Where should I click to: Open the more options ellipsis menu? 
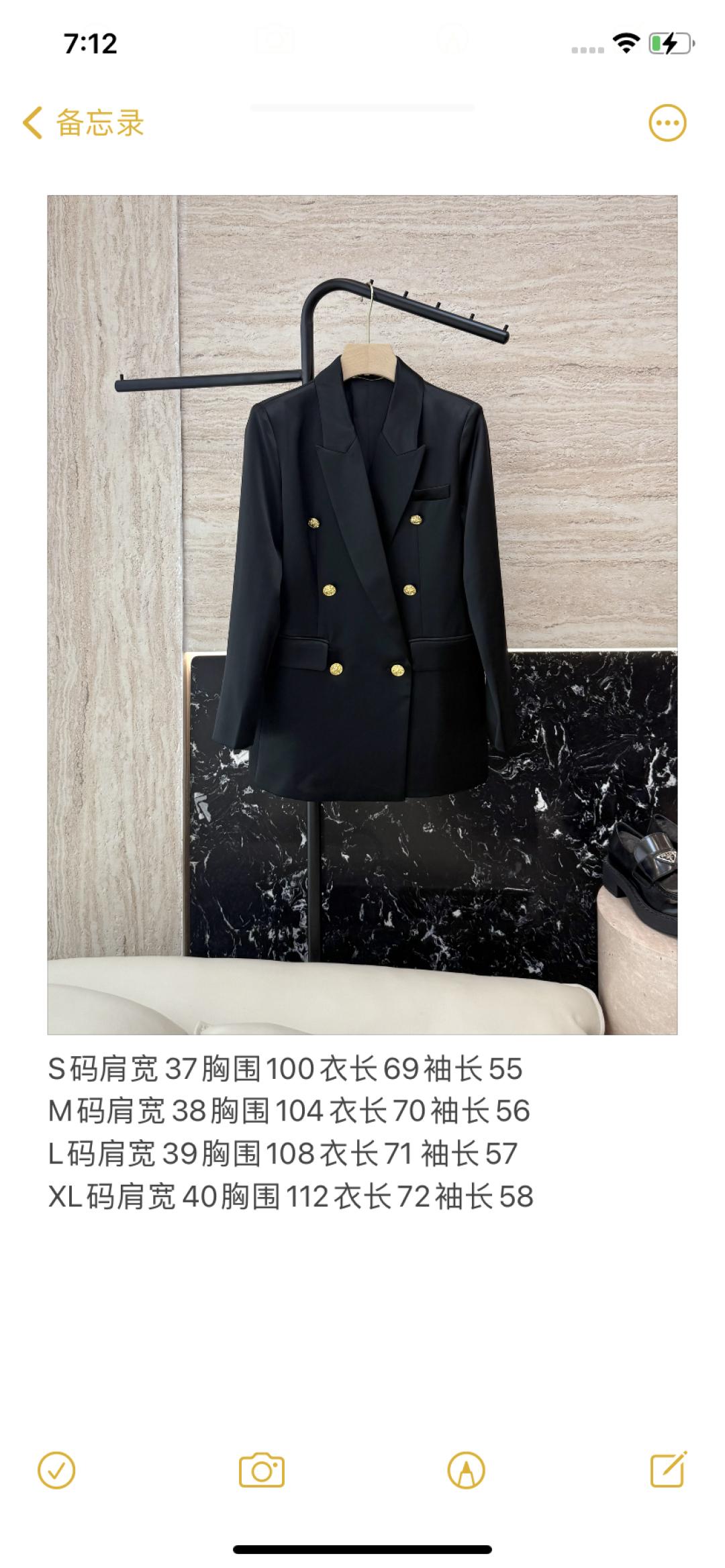667,123
